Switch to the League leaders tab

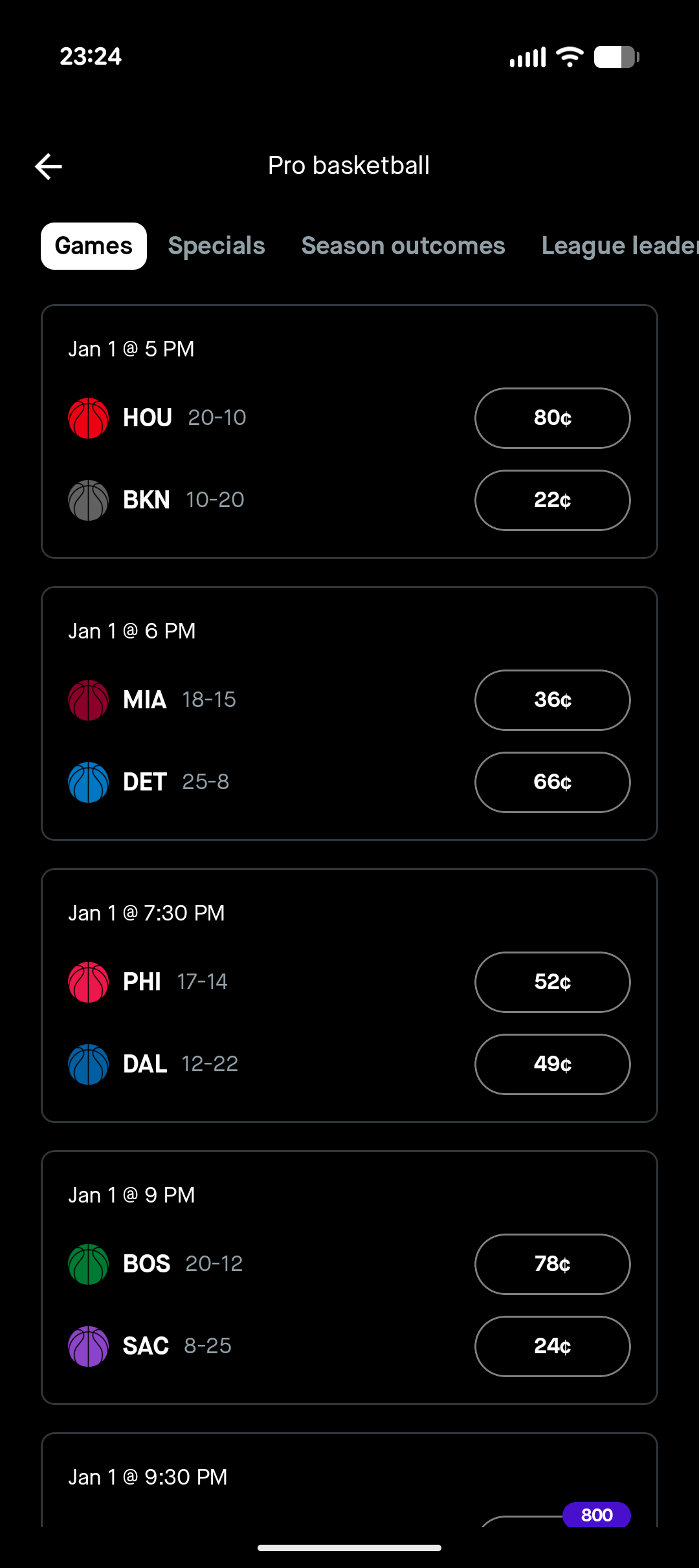(619, 246)
